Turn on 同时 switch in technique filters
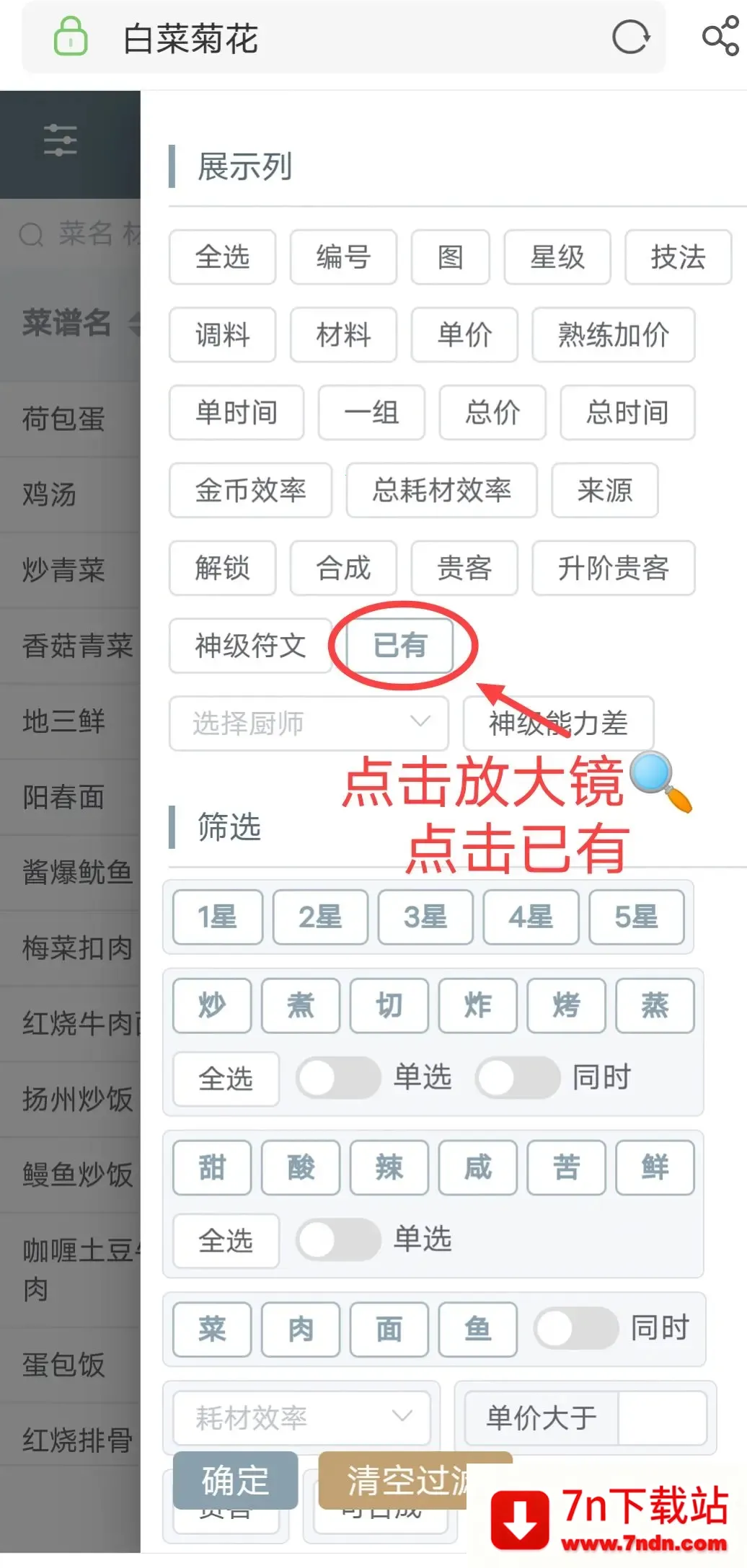Image resolution: width=747 pixels, height=1568 pixels. click(x=517, y=1078)
